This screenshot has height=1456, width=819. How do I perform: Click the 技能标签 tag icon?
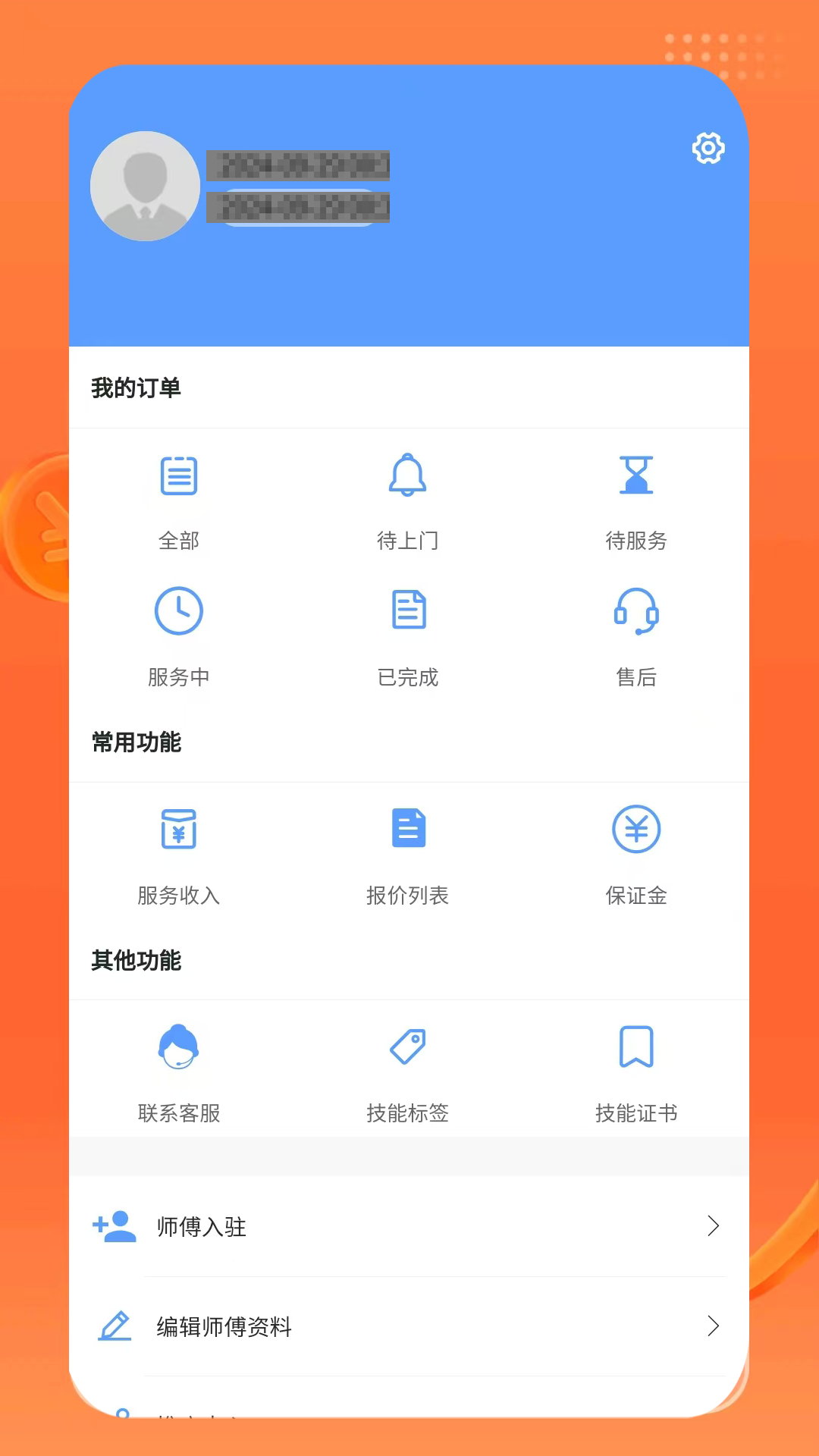coord(408,1046)
